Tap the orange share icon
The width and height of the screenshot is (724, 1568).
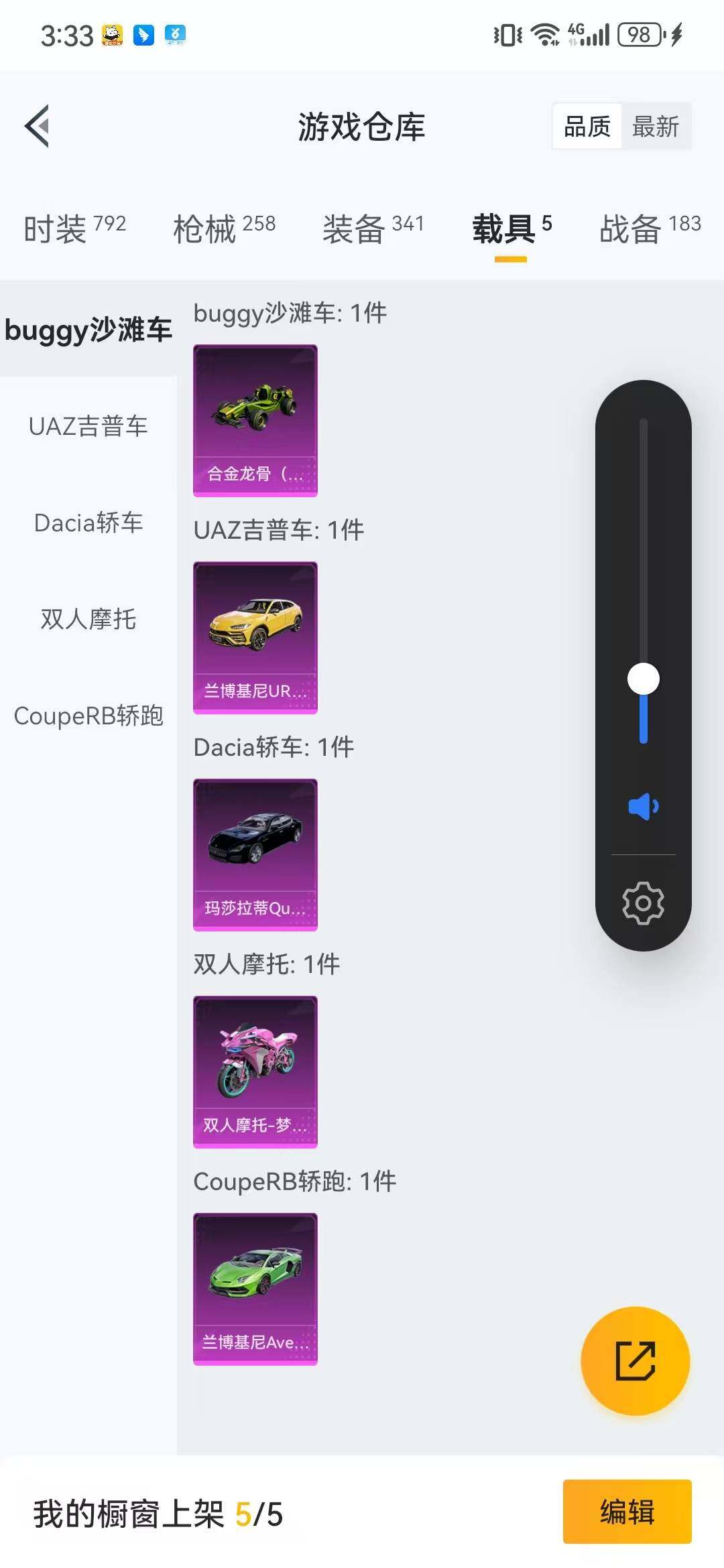(633, 1361)
